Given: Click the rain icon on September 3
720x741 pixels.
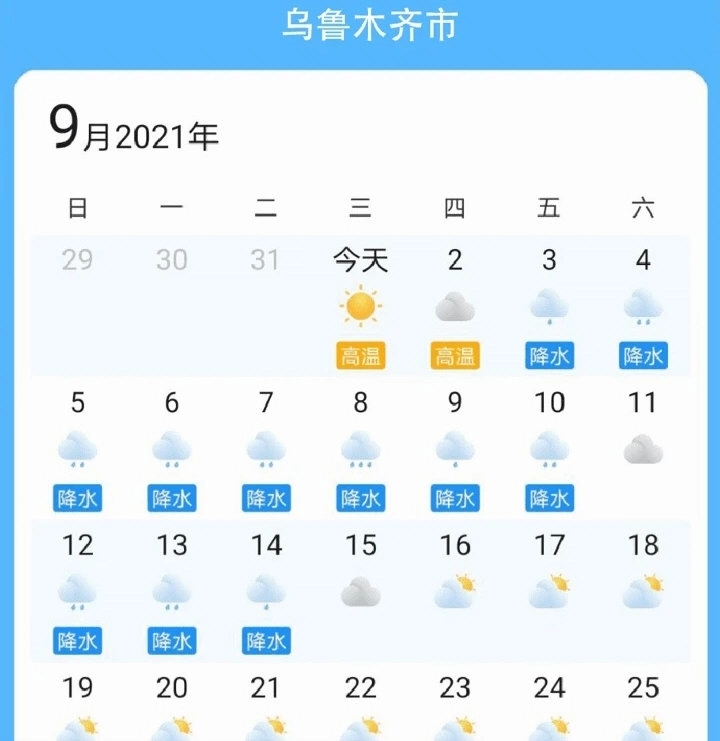Looking at the screenshot, I should pos(547,305).
